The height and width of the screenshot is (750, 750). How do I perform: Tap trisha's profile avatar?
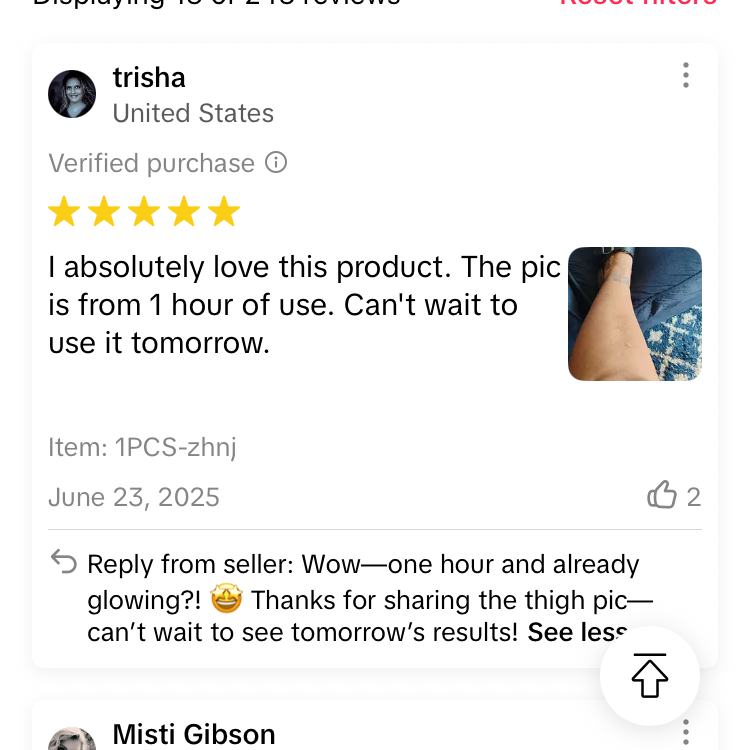[x=72, y=94]
